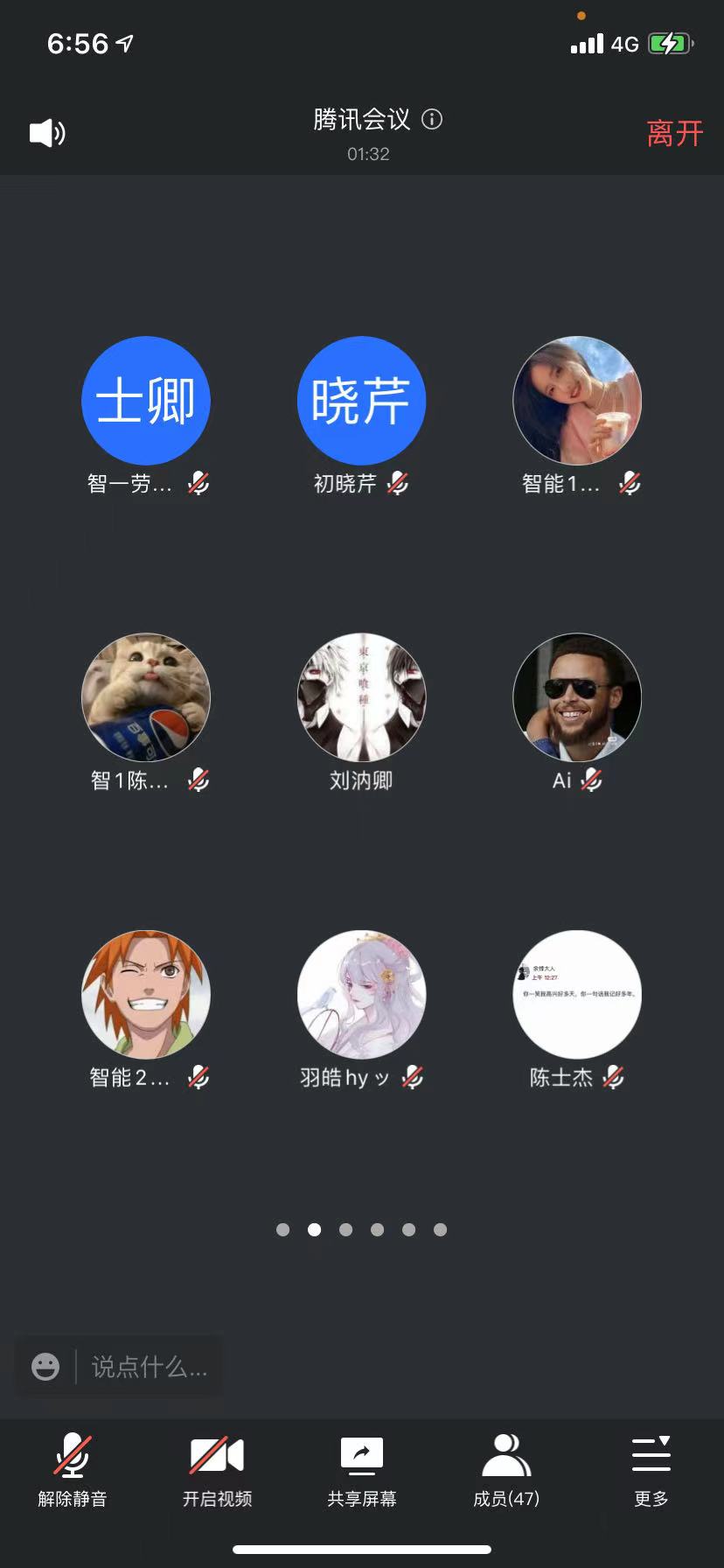Start screen sharing via 共享屏幕

click(362, 1470)
